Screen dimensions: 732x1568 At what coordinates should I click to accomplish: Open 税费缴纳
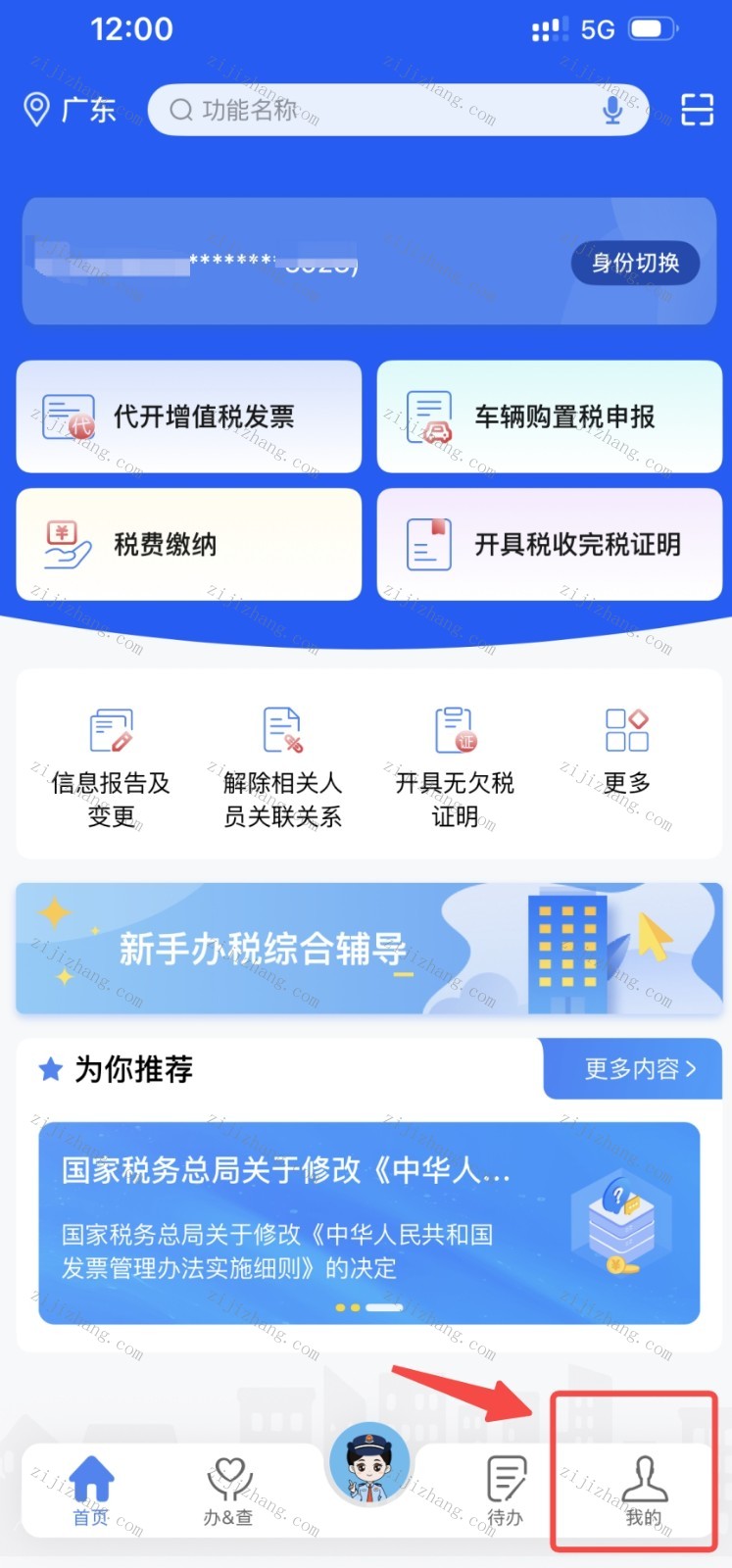(x=189, y=545)
